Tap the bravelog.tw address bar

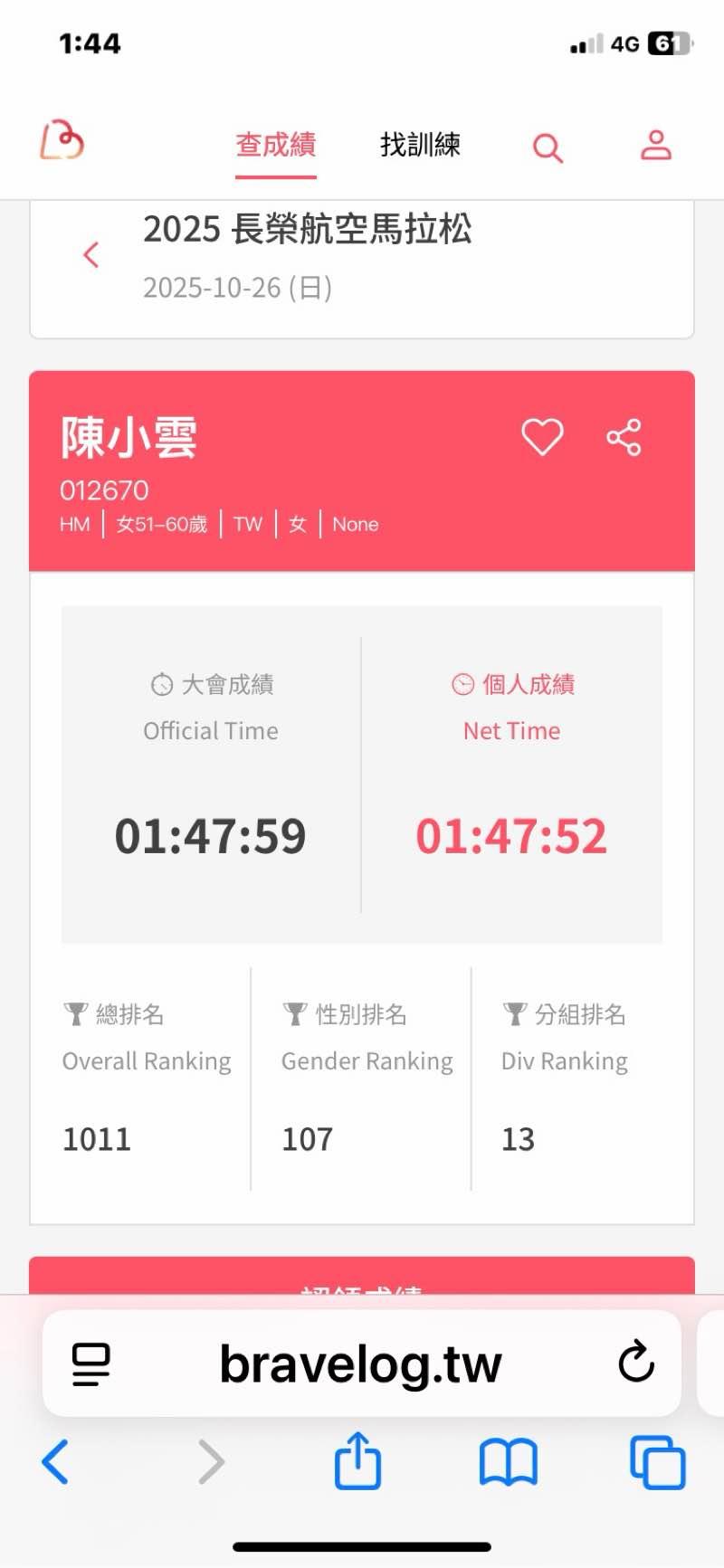pyautogui.click(x=360, y=1364)
